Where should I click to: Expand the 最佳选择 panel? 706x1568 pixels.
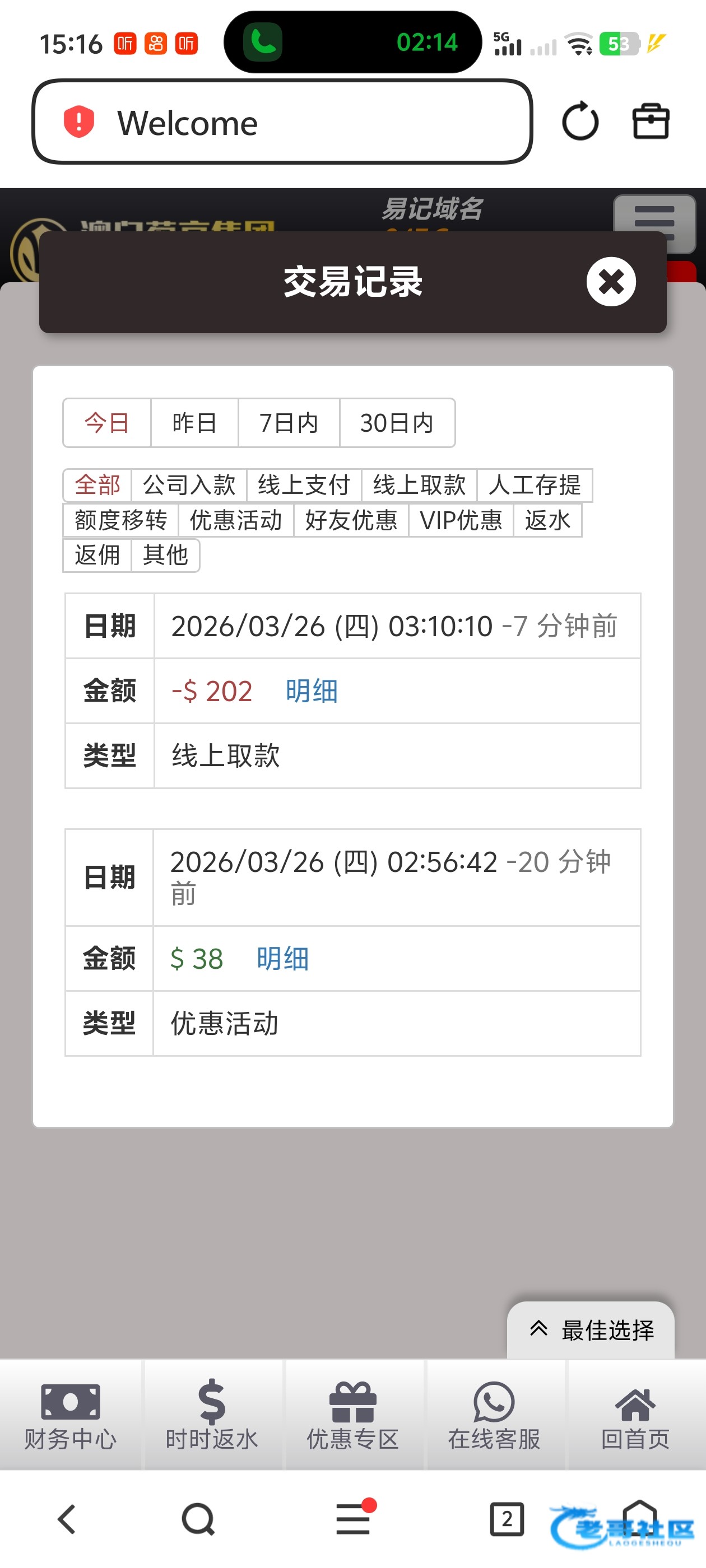click(x=591, y=1330)
